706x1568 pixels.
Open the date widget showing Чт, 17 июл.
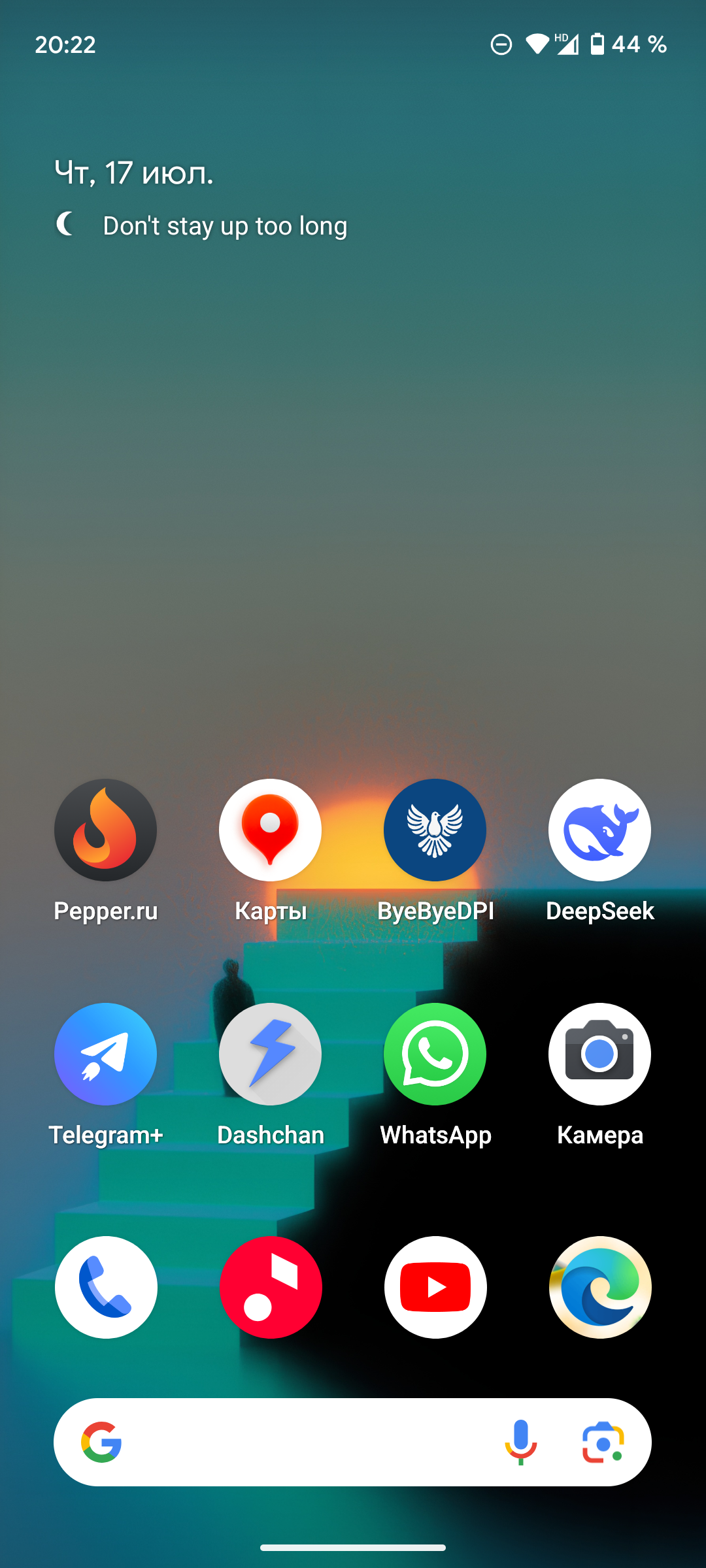tap(134, 173)
